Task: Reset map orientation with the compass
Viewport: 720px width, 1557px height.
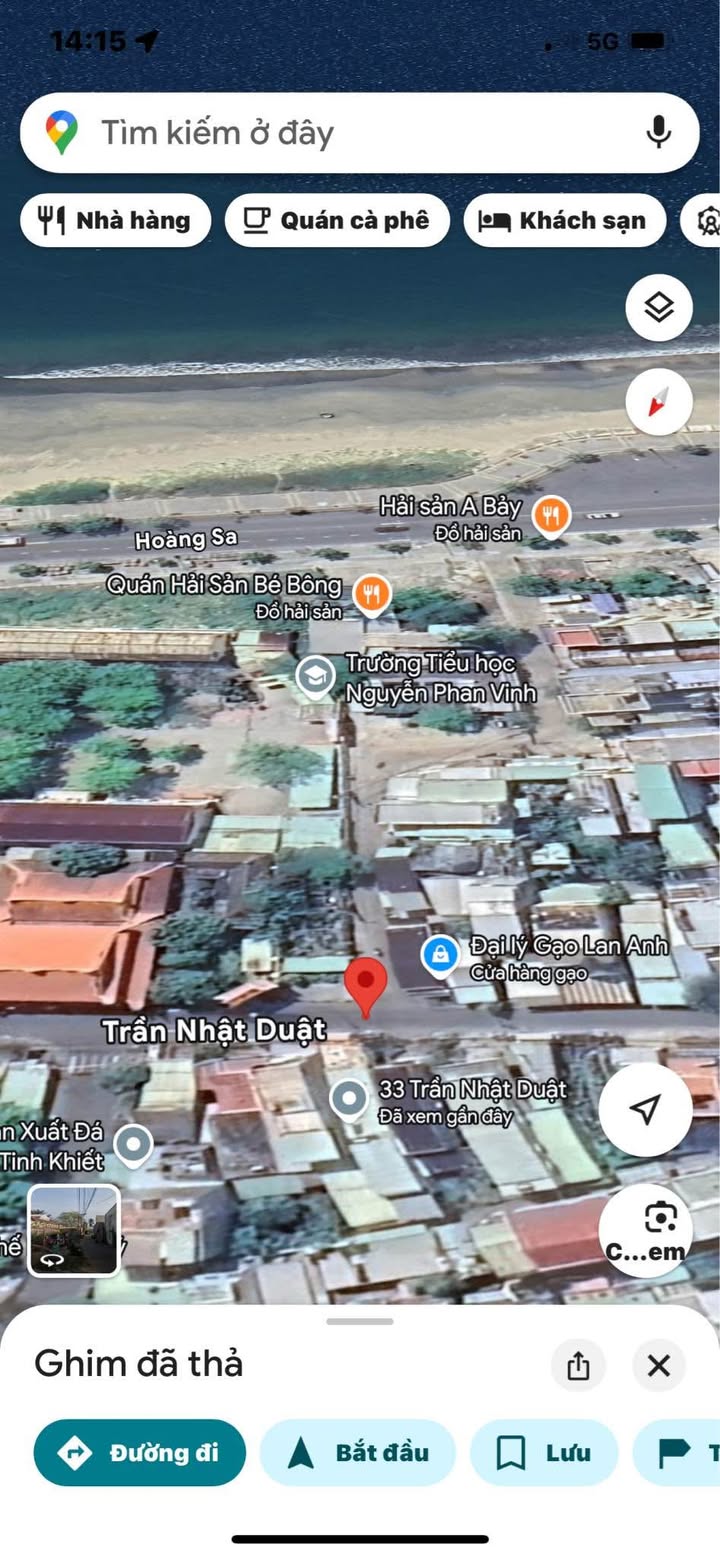Action: (658, 402)
